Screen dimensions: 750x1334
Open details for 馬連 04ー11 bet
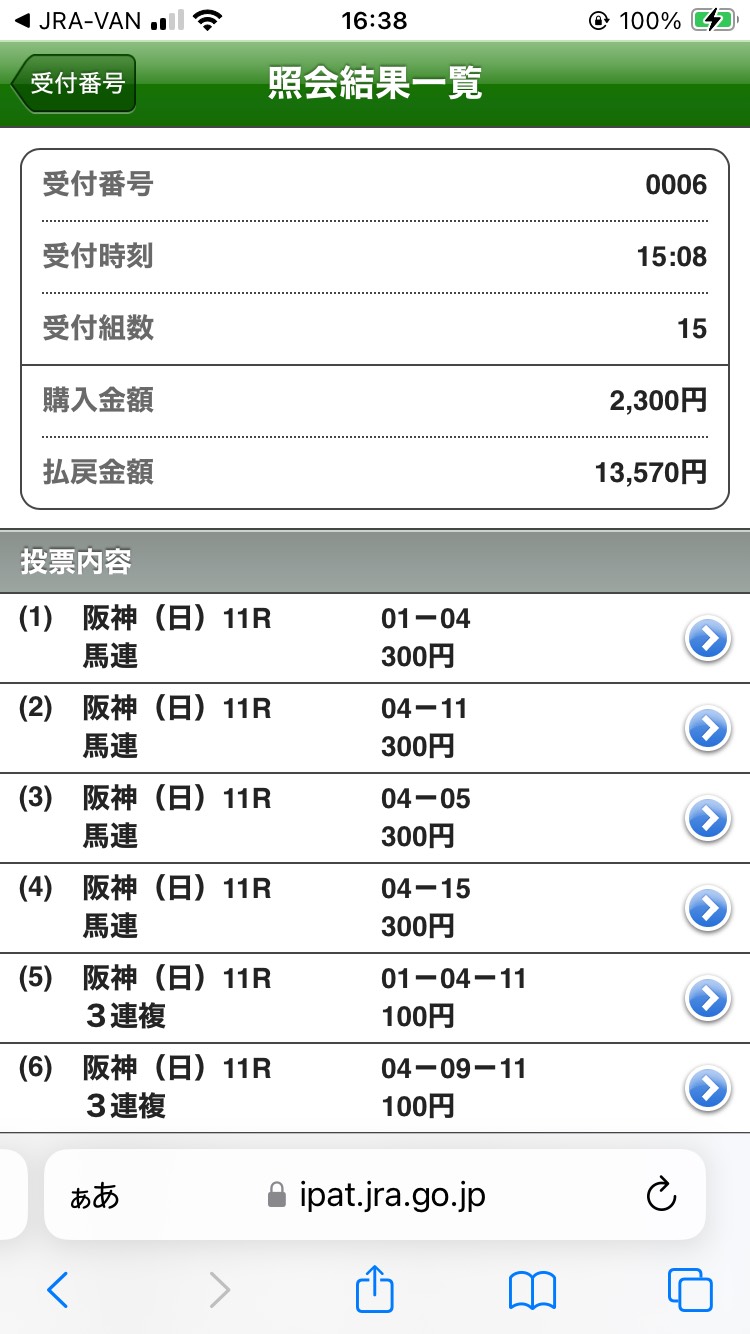coord(708,729)
